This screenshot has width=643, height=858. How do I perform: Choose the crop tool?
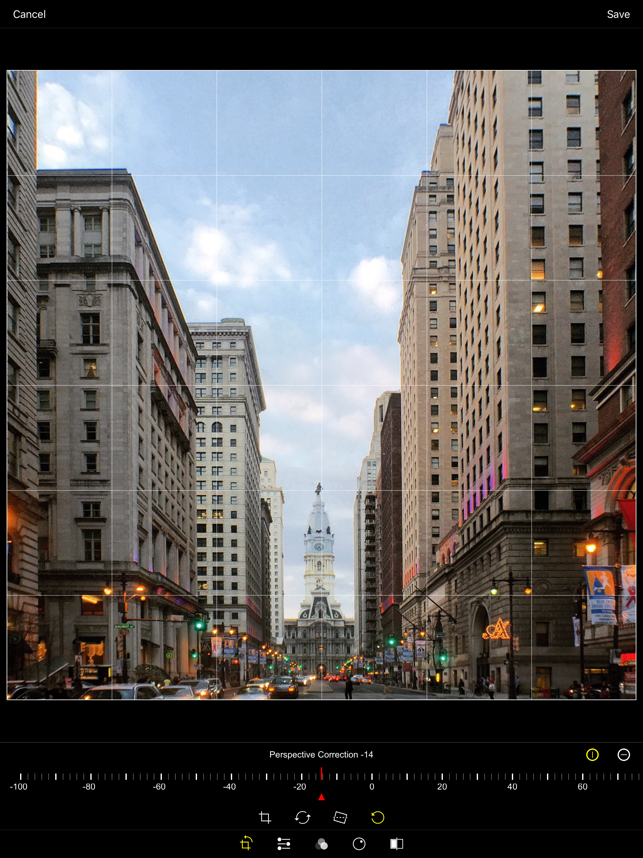(265, 817)
